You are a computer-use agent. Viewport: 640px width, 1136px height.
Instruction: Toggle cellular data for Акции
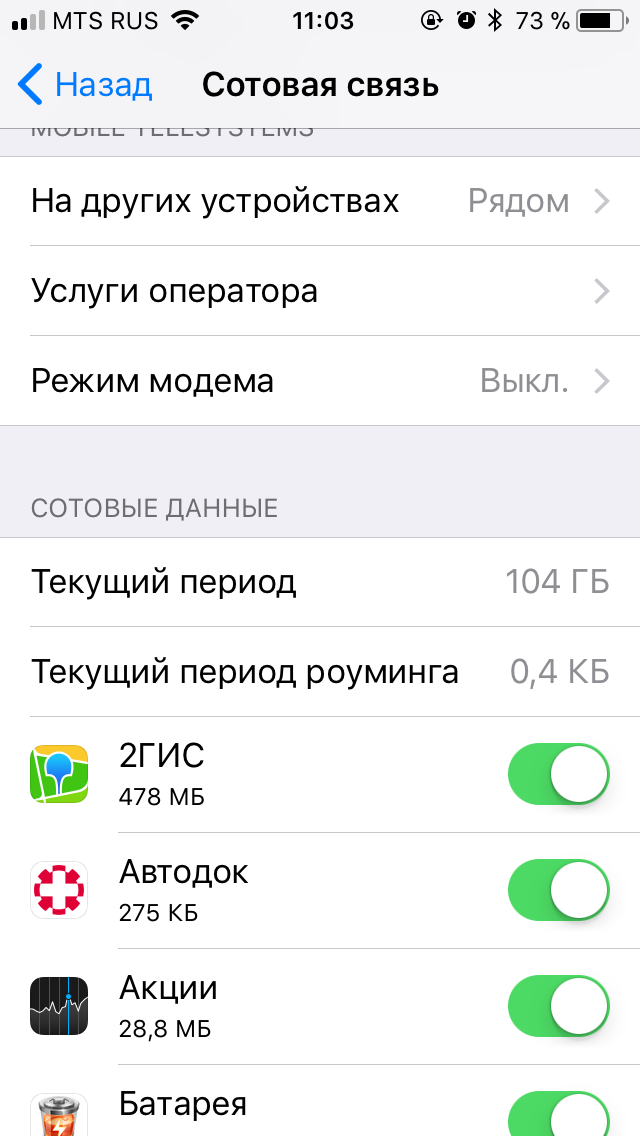tap(558, 1006)
